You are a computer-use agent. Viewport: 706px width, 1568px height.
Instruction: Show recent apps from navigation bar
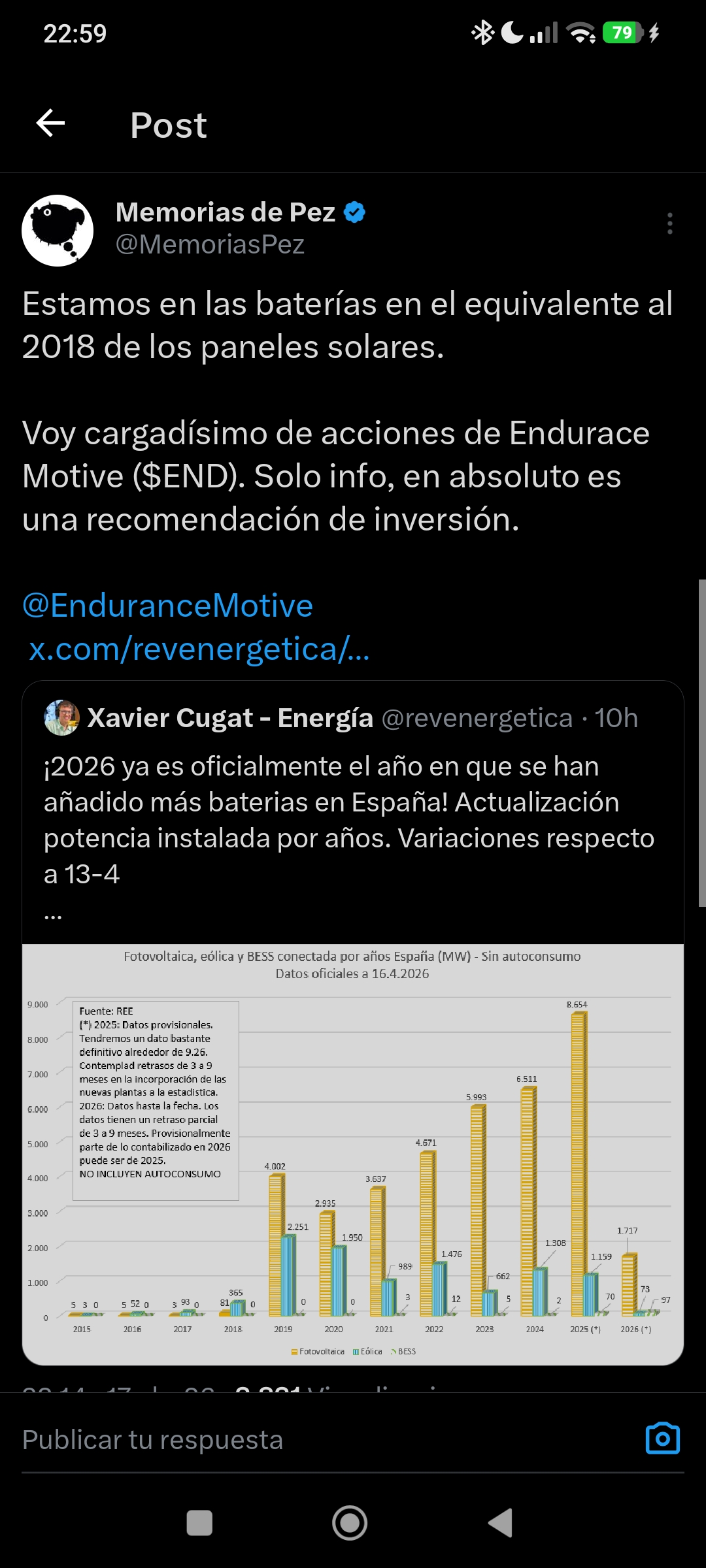tap(199, 1523)
